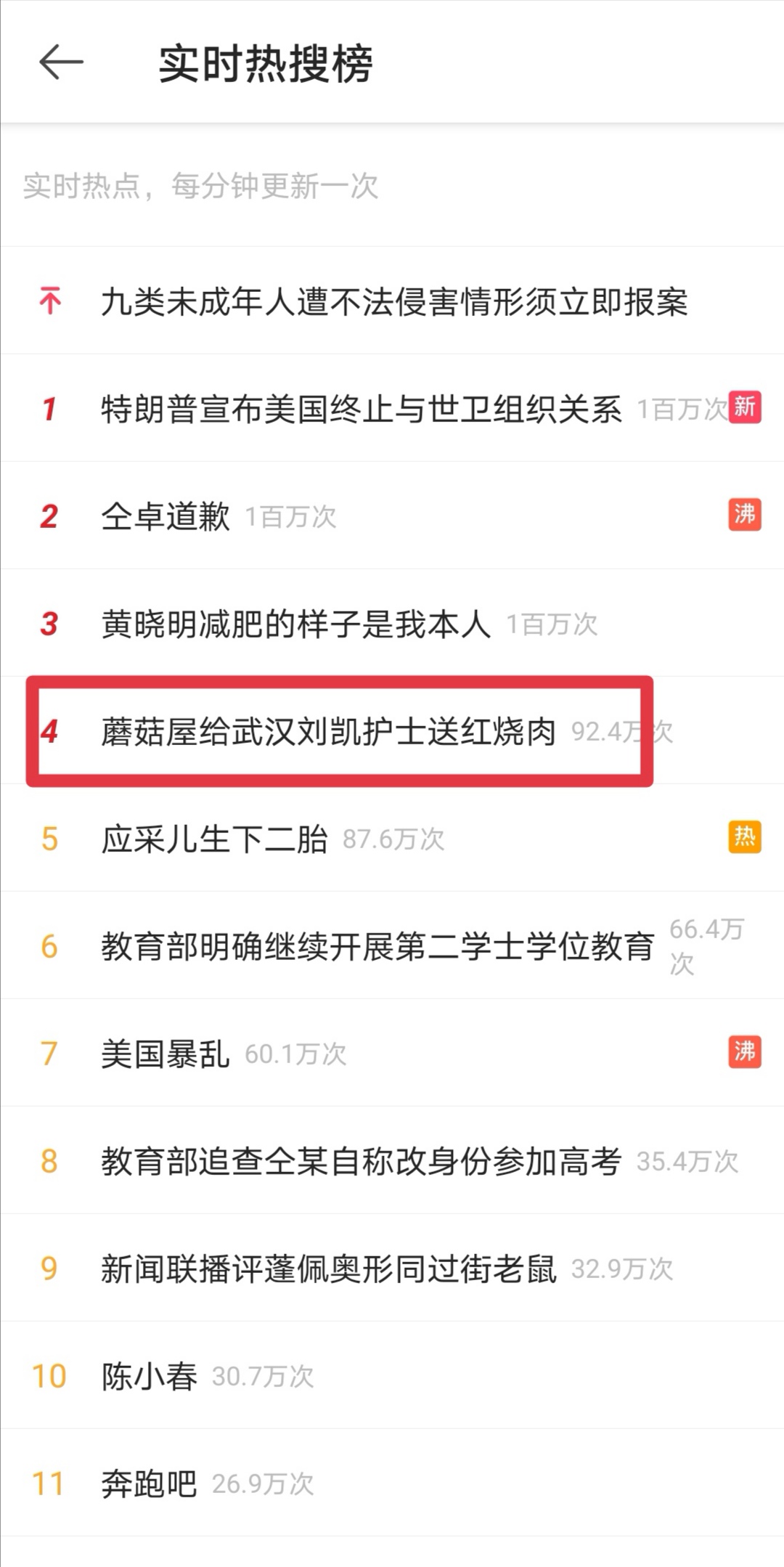This screenshot has width=784, height=1567.
Task: Open pinned topic 九类未成年人遭不法侵害情形须立即报案
Action: coord(393,301)
